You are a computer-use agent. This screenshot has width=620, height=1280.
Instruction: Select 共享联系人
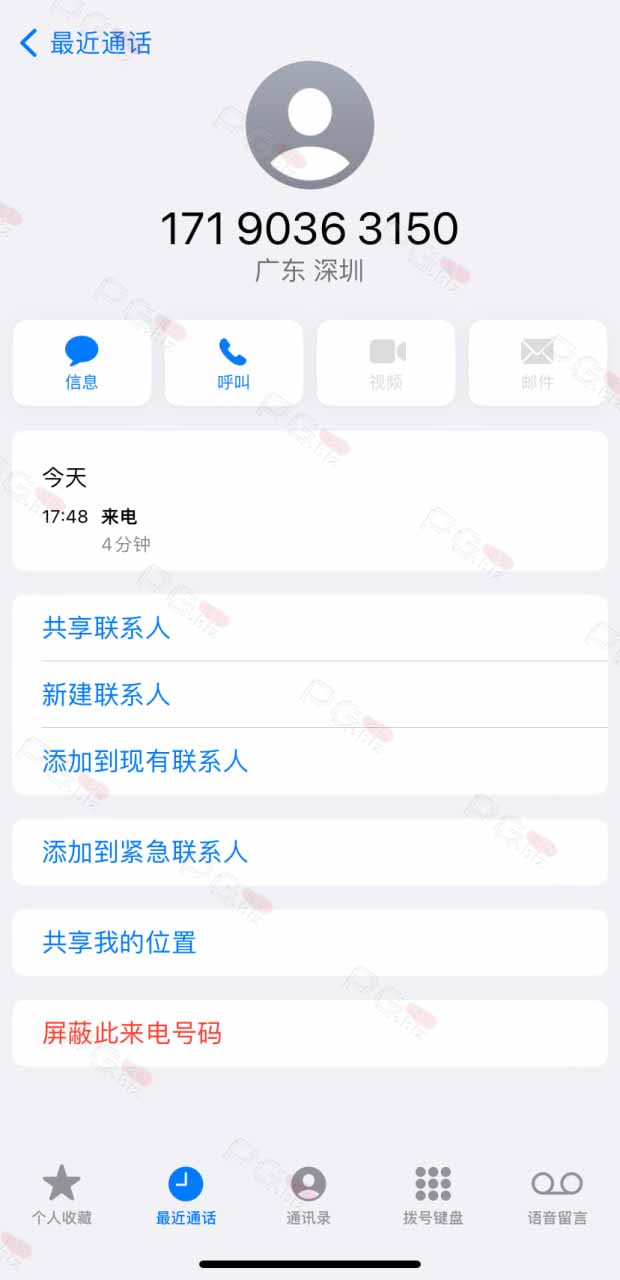click(x=310, y=628)
